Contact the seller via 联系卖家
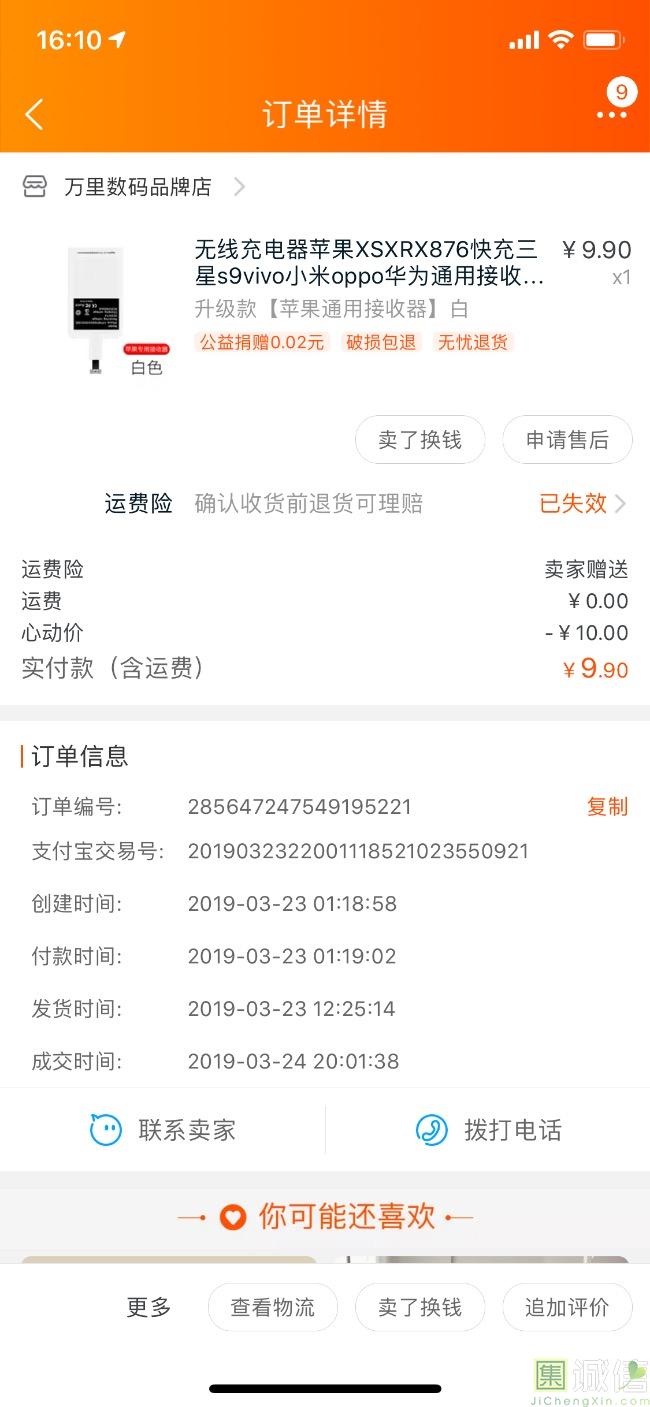 tap(163, 1130)
